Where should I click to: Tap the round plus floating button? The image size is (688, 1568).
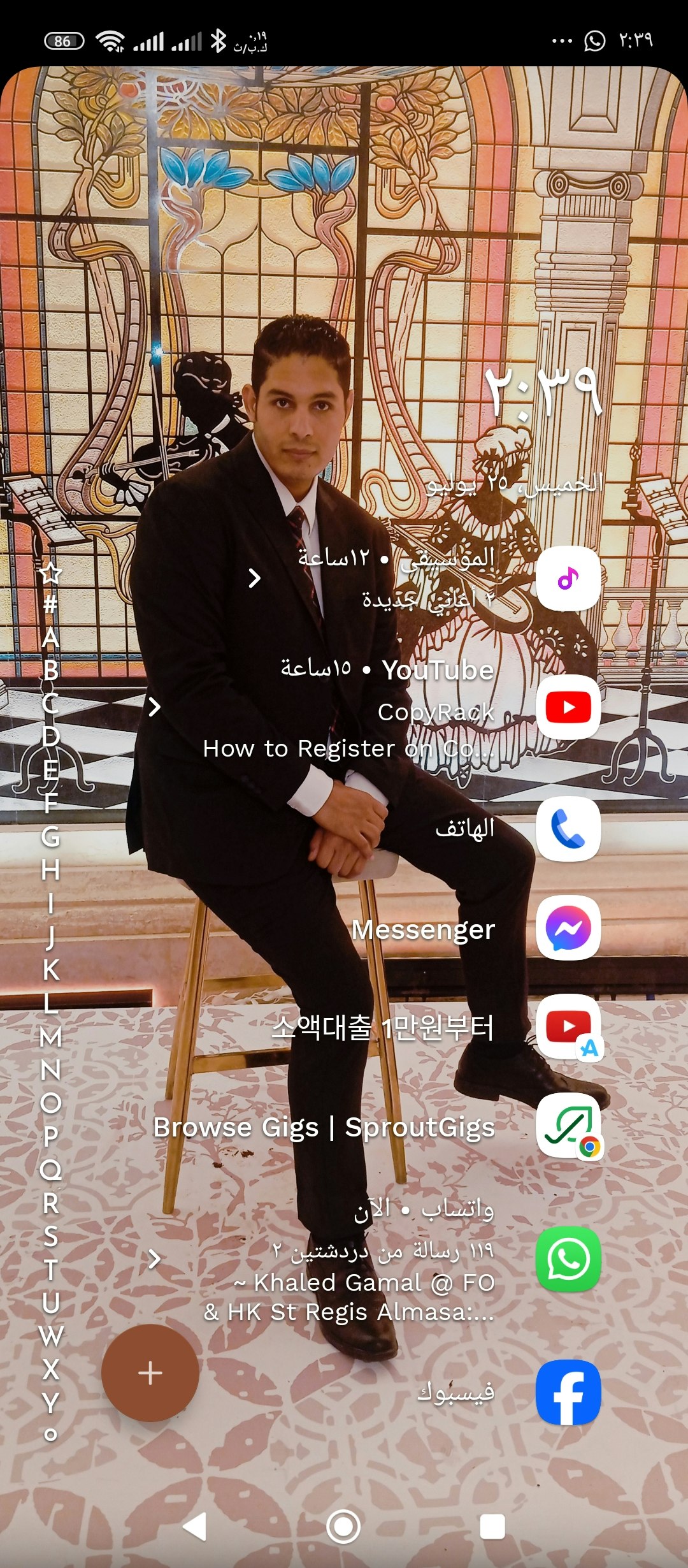click(150, 1373)
